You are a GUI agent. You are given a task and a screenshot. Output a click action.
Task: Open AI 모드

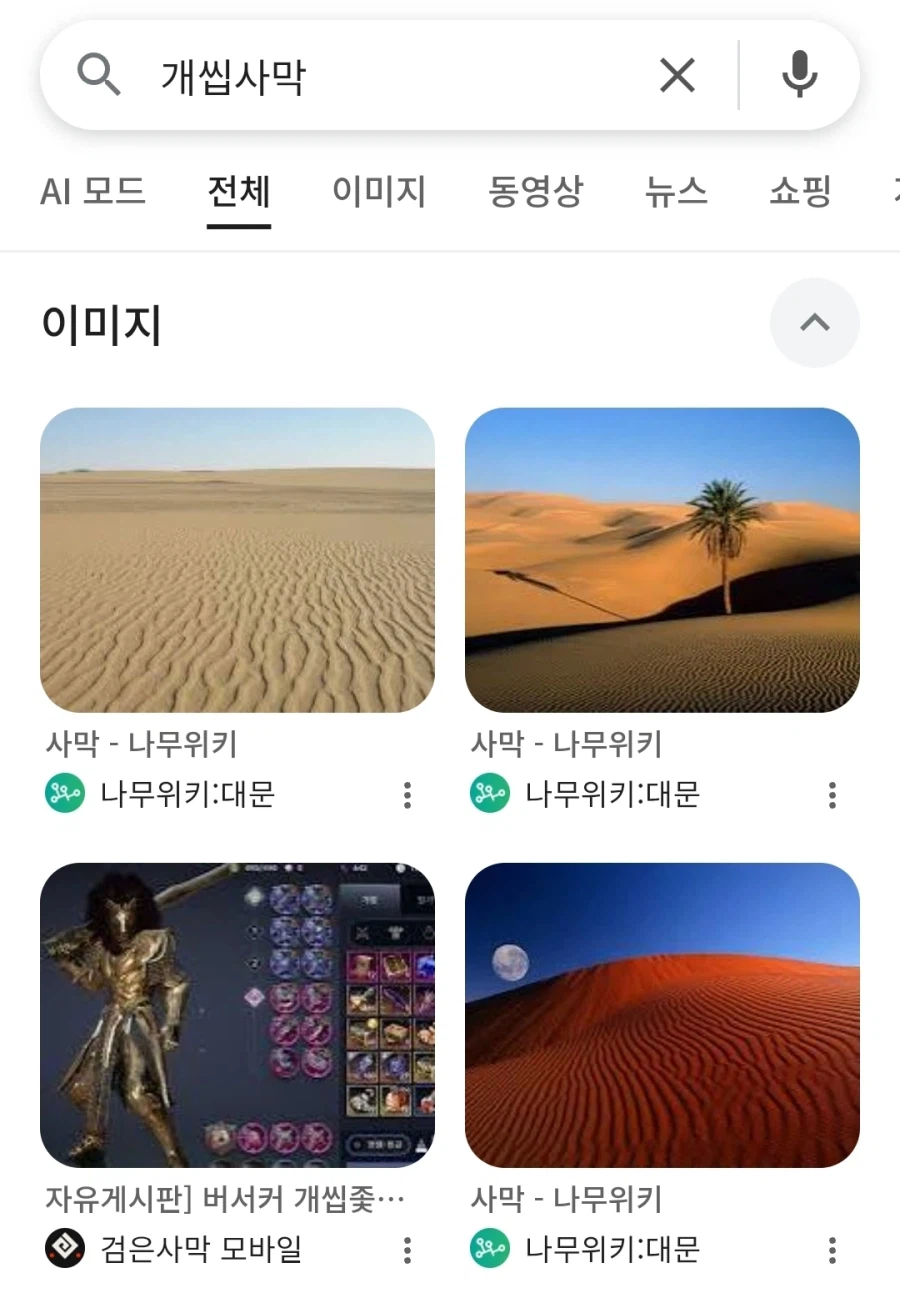pos(93,192)
